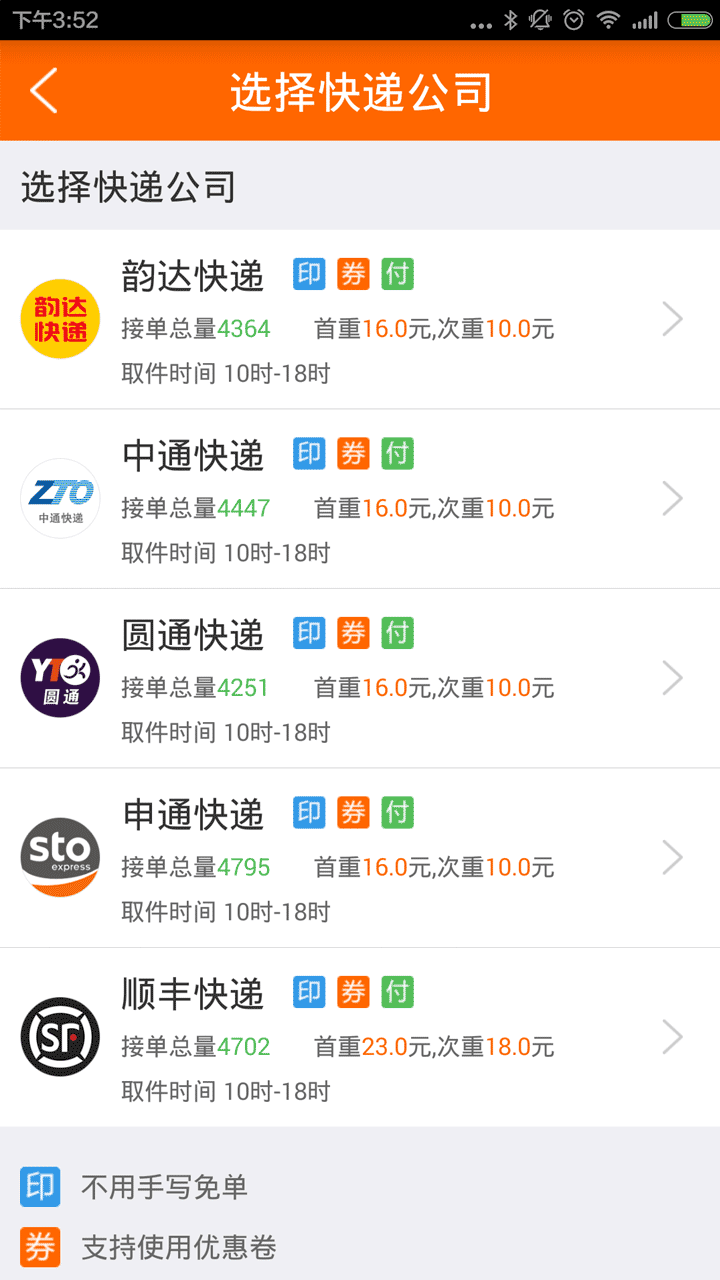720x1280 pixels.
Task: Tap the 韵达快递 circular logo
Action: [x=60, y=318]
